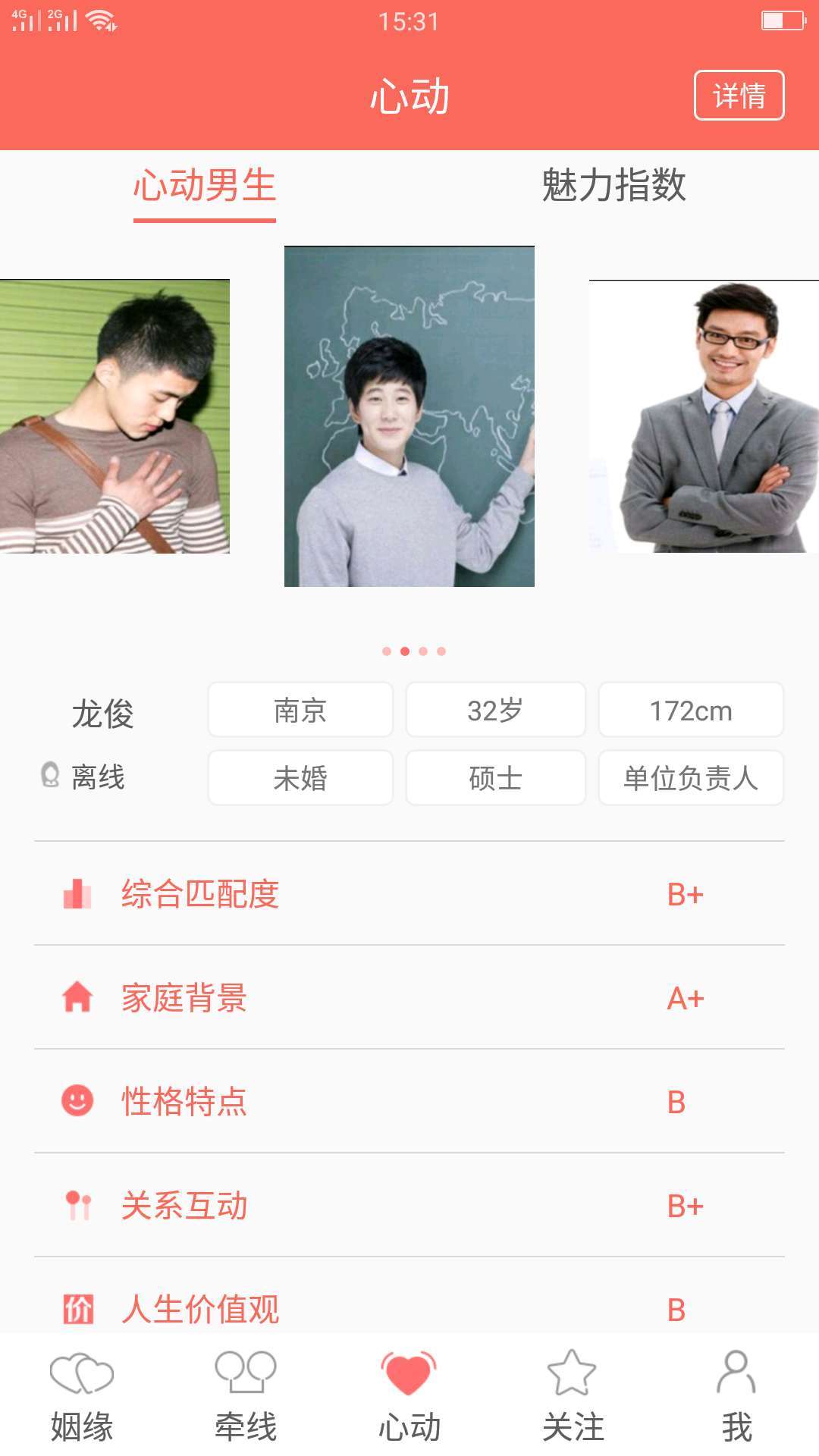819x1456 pixels.
Task: Click the bar chart icon beside 综合匹配度
Action: 77,893
